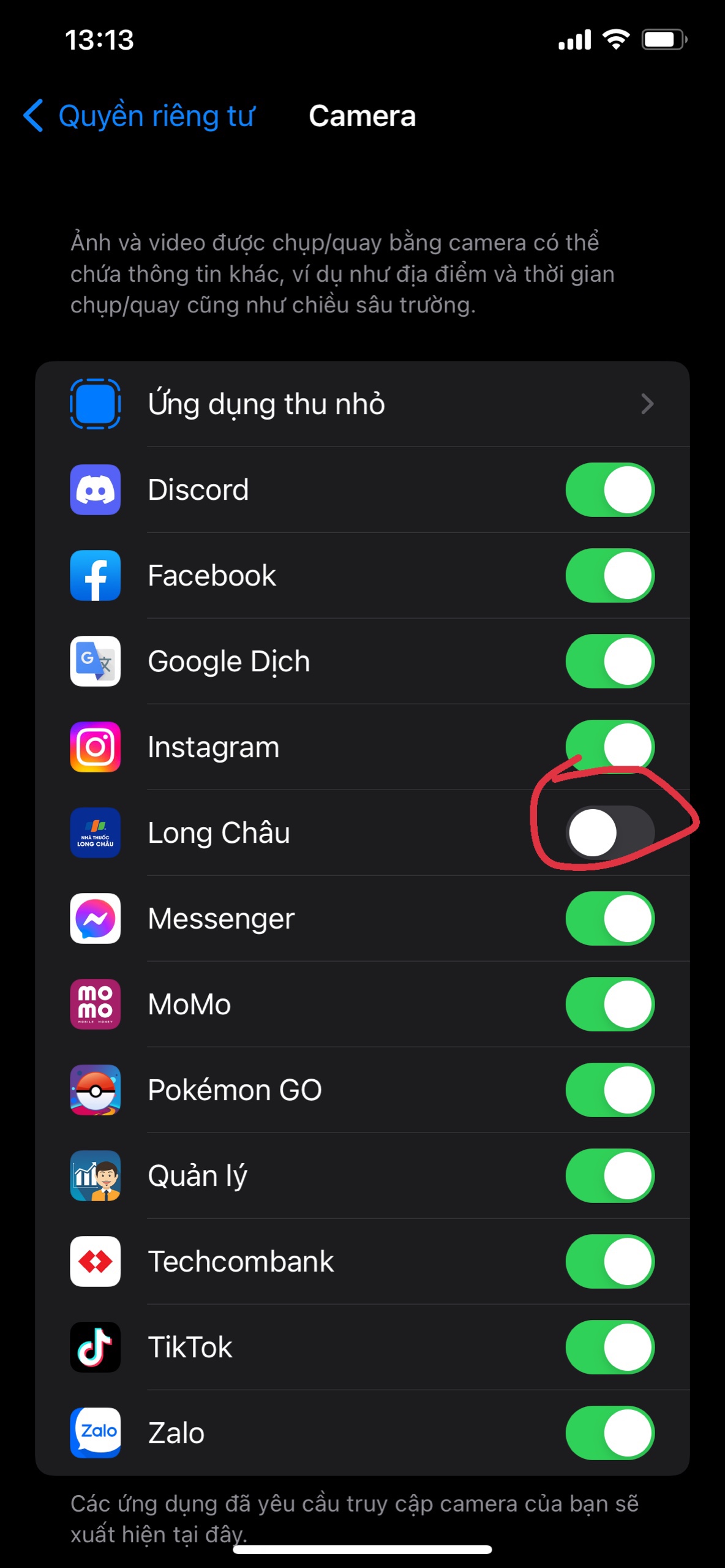Switch off Instagram camera permission
This screenshot has height=1568, width=725.
(x=610, y=747)
